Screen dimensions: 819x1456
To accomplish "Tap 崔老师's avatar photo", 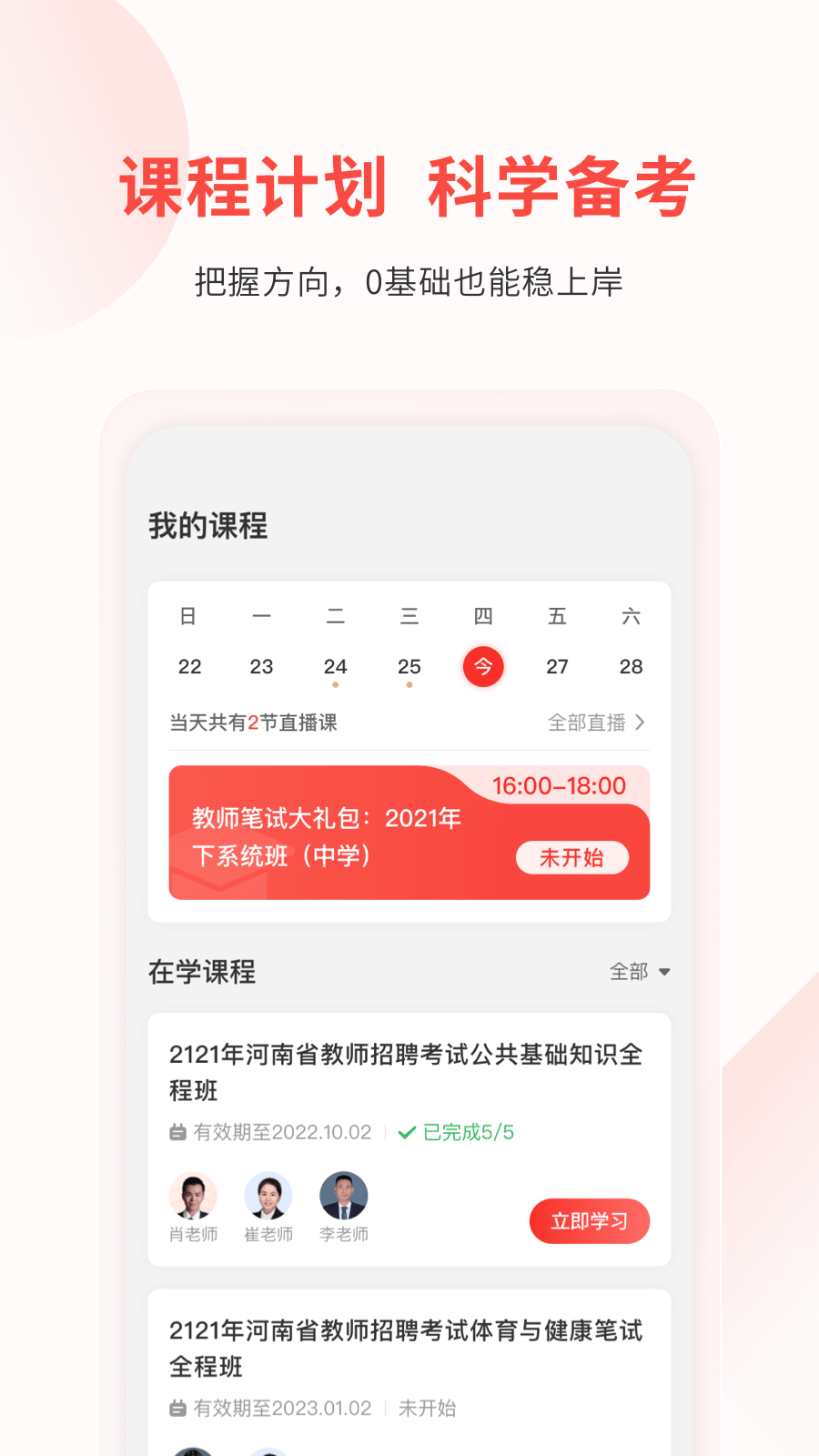I will tap(268, 1195).
